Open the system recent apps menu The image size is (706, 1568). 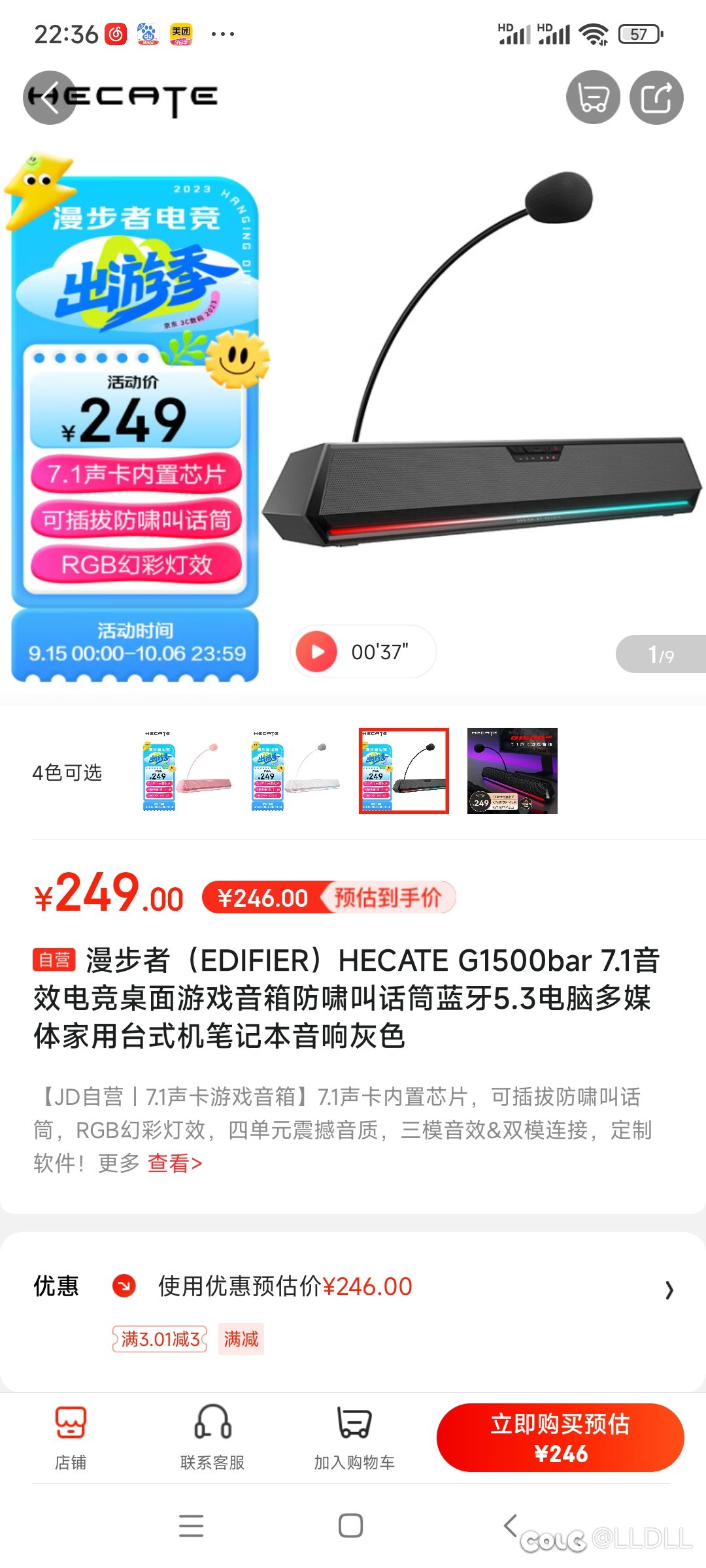[191, 1526]
